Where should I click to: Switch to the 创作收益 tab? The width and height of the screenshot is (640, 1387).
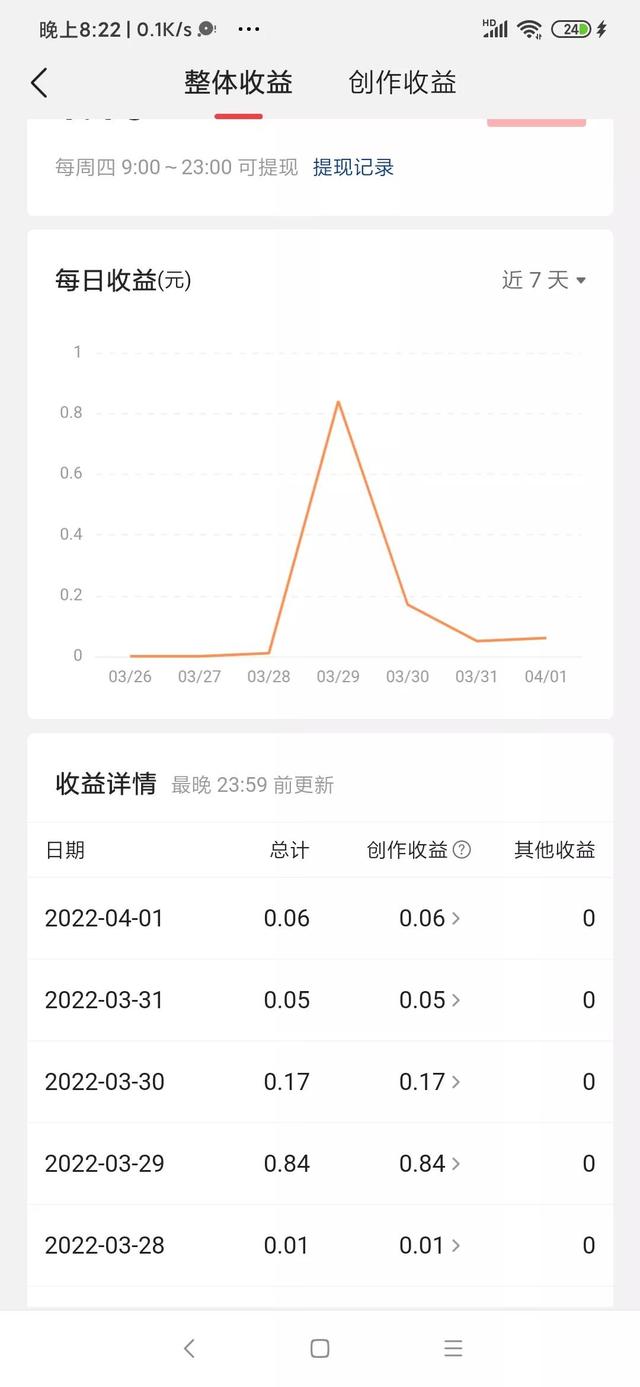[402, 82]
